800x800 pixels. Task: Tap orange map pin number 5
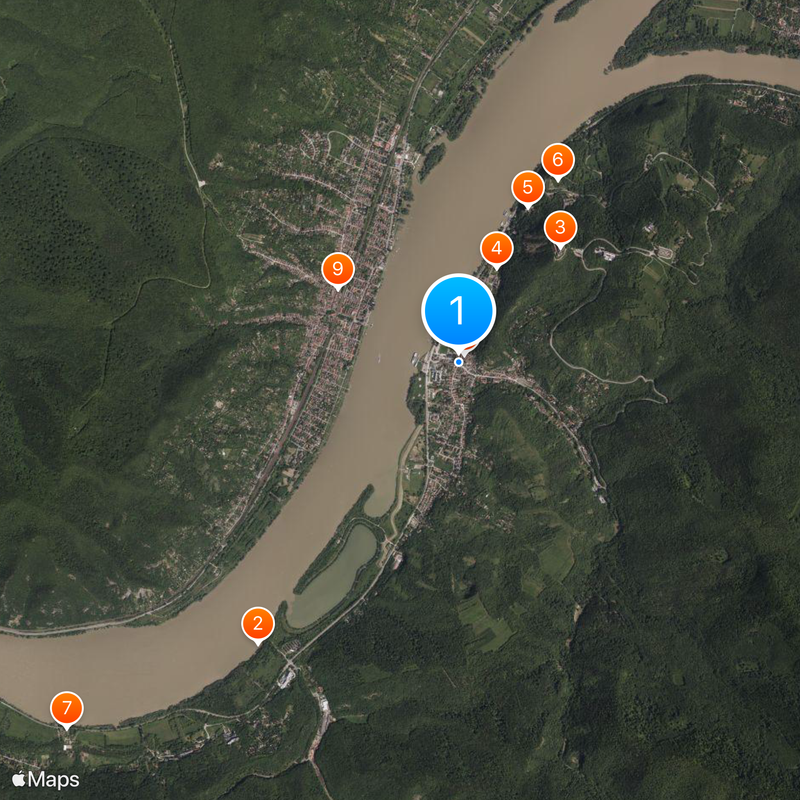click(527, 186)
